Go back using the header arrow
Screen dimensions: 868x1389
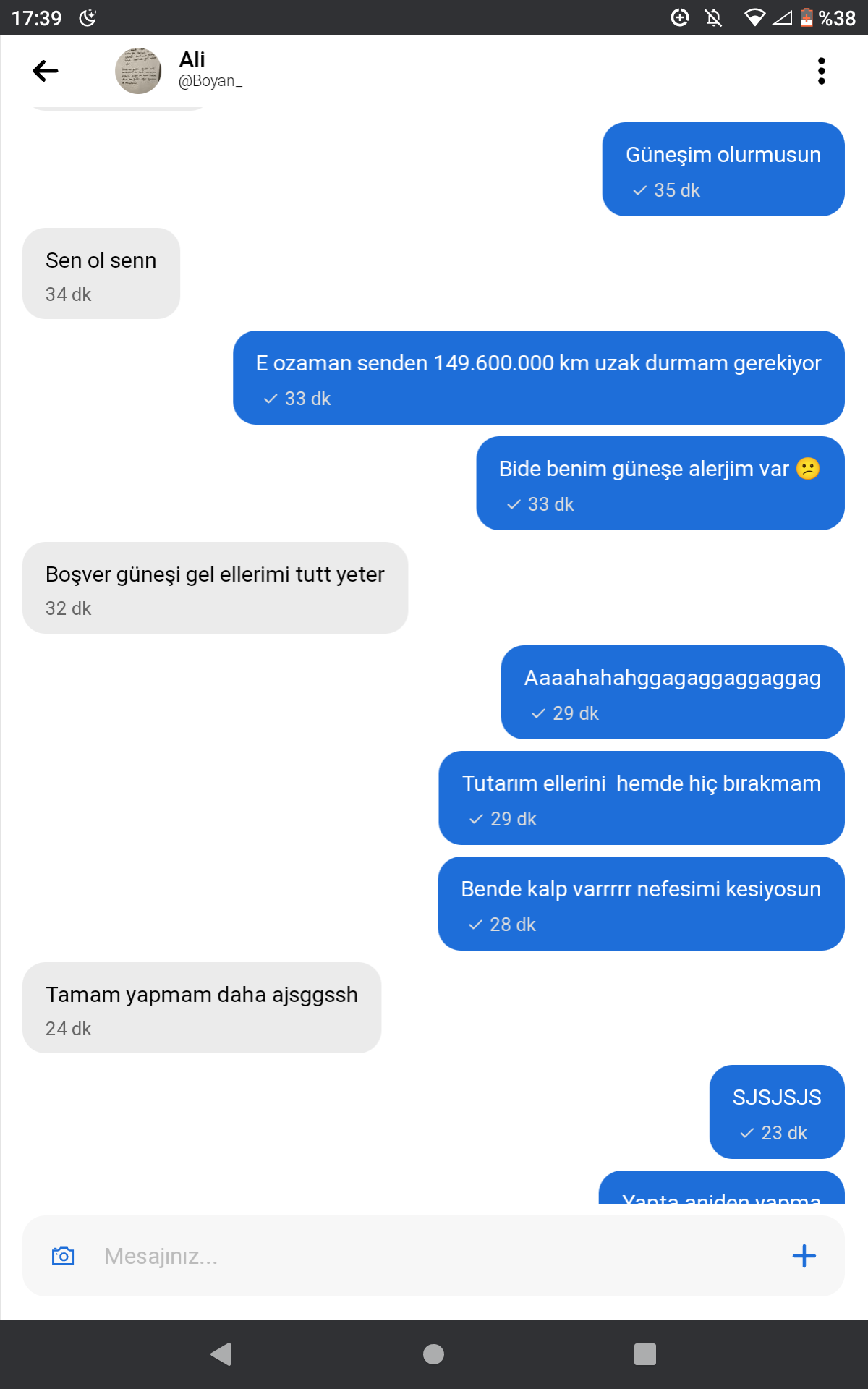[x=46, y=71]
